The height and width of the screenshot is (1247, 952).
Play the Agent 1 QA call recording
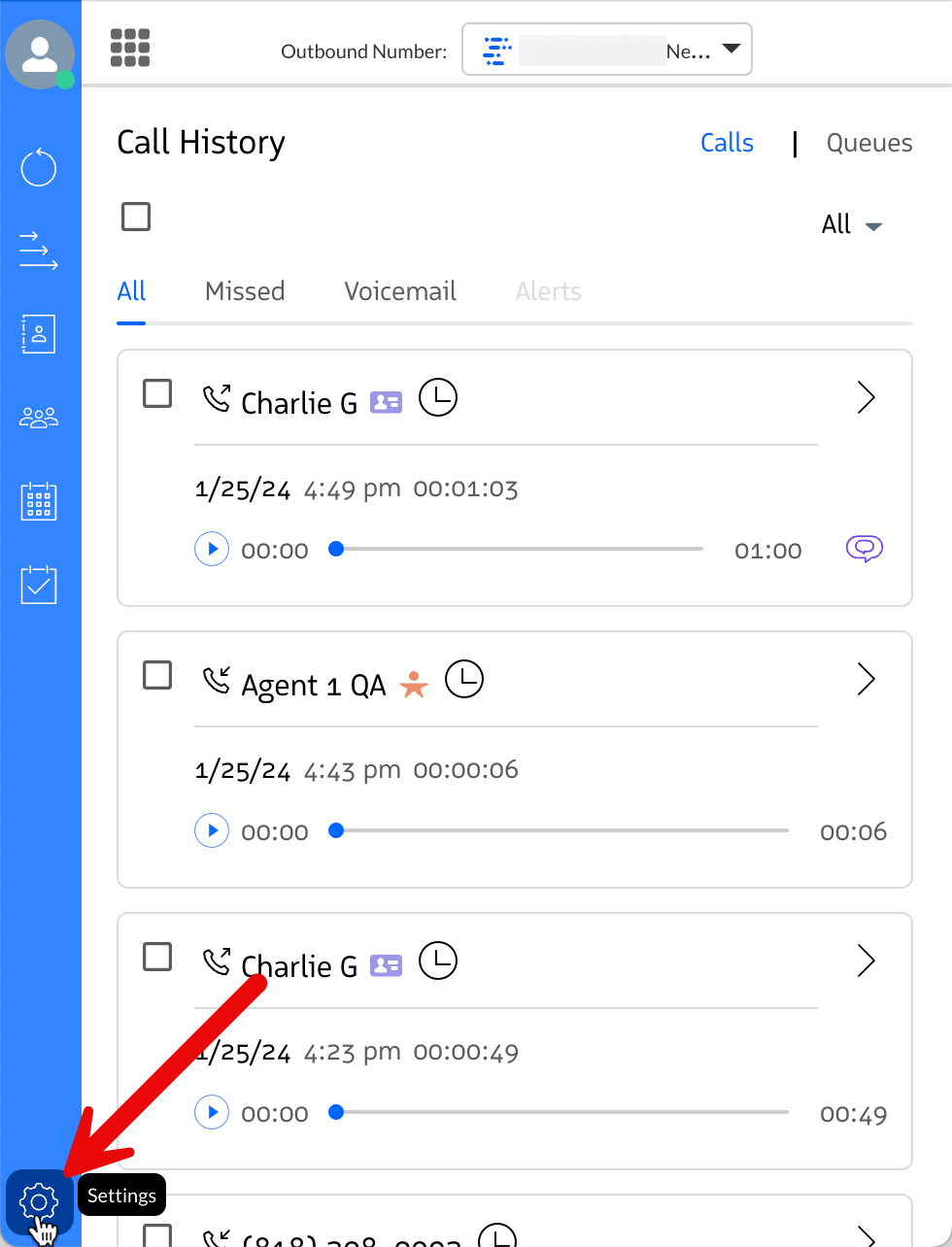tap(212, 831)
